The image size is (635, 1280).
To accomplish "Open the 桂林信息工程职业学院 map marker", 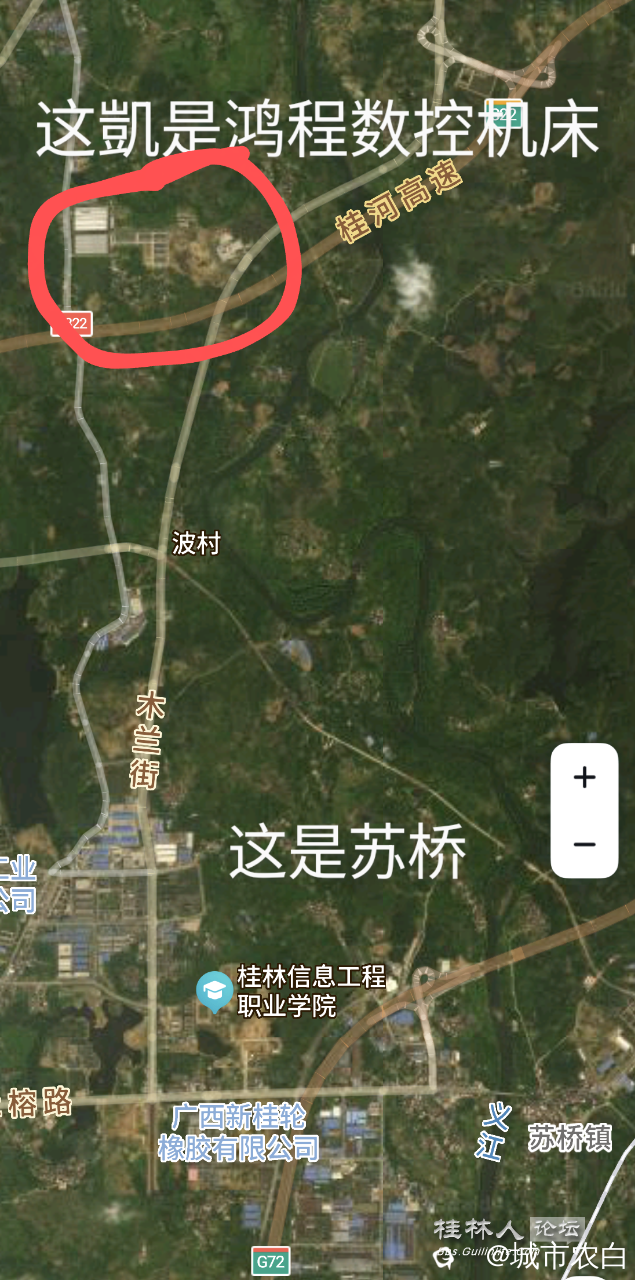I will pyautogui.click(x=215, y=990).
